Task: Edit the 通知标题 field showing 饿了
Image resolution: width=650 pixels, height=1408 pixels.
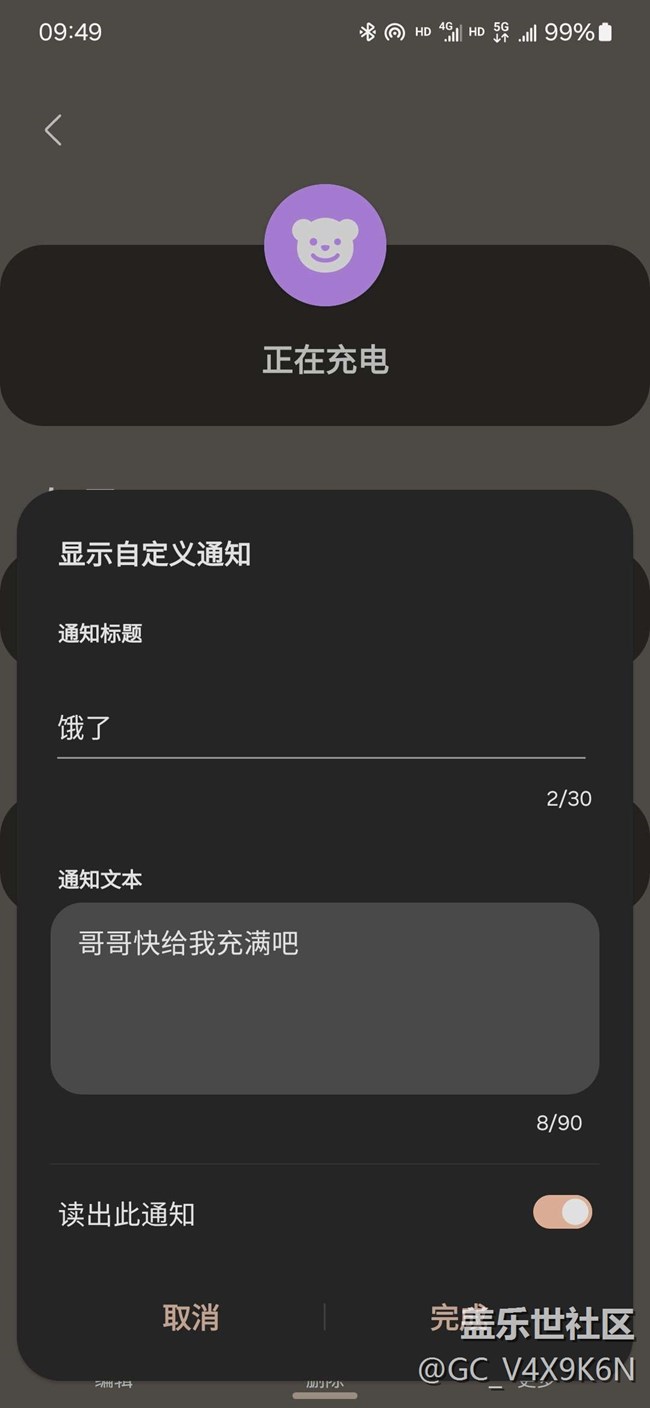Action: 320,728
